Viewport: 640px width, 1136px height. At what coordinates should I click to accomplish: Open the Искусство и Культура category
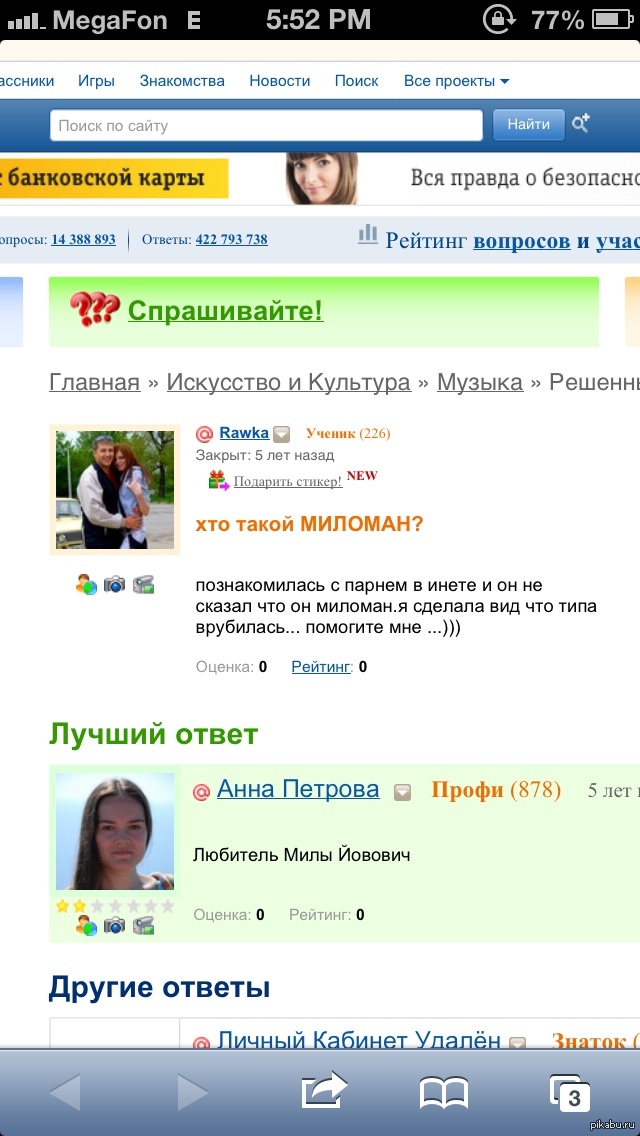pos(288,382)
